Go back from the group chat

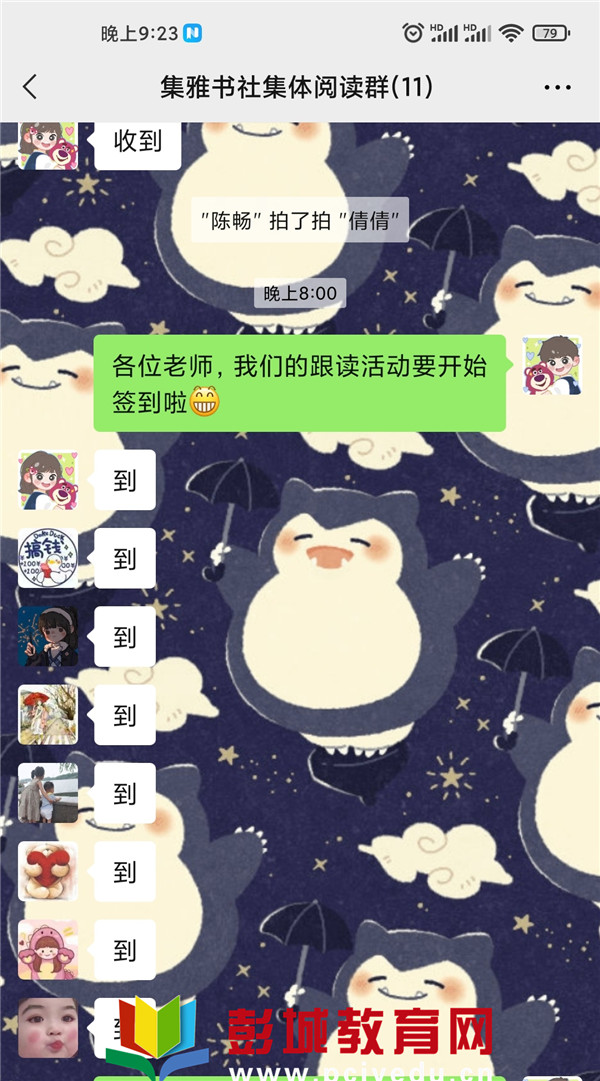30,87
